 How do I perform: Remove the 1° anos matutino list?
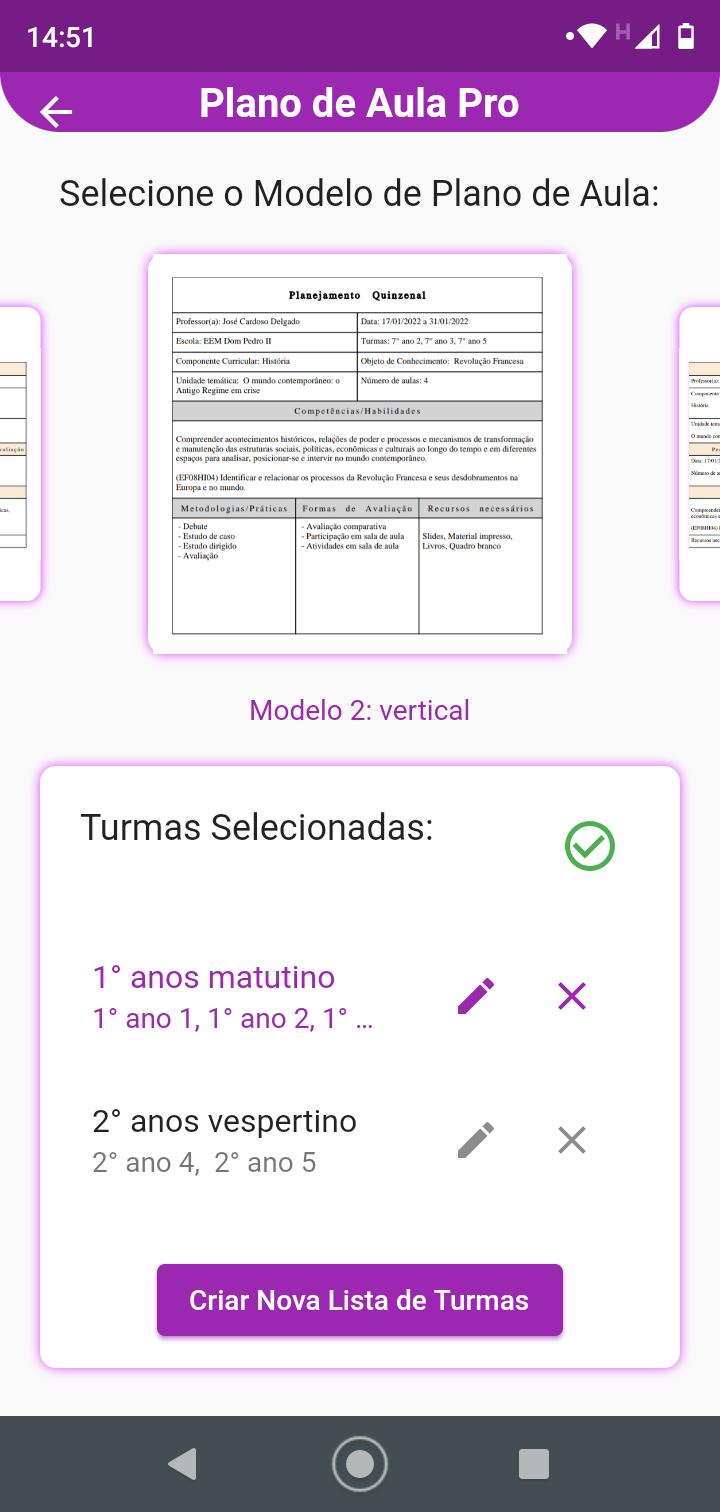[572, 997]
